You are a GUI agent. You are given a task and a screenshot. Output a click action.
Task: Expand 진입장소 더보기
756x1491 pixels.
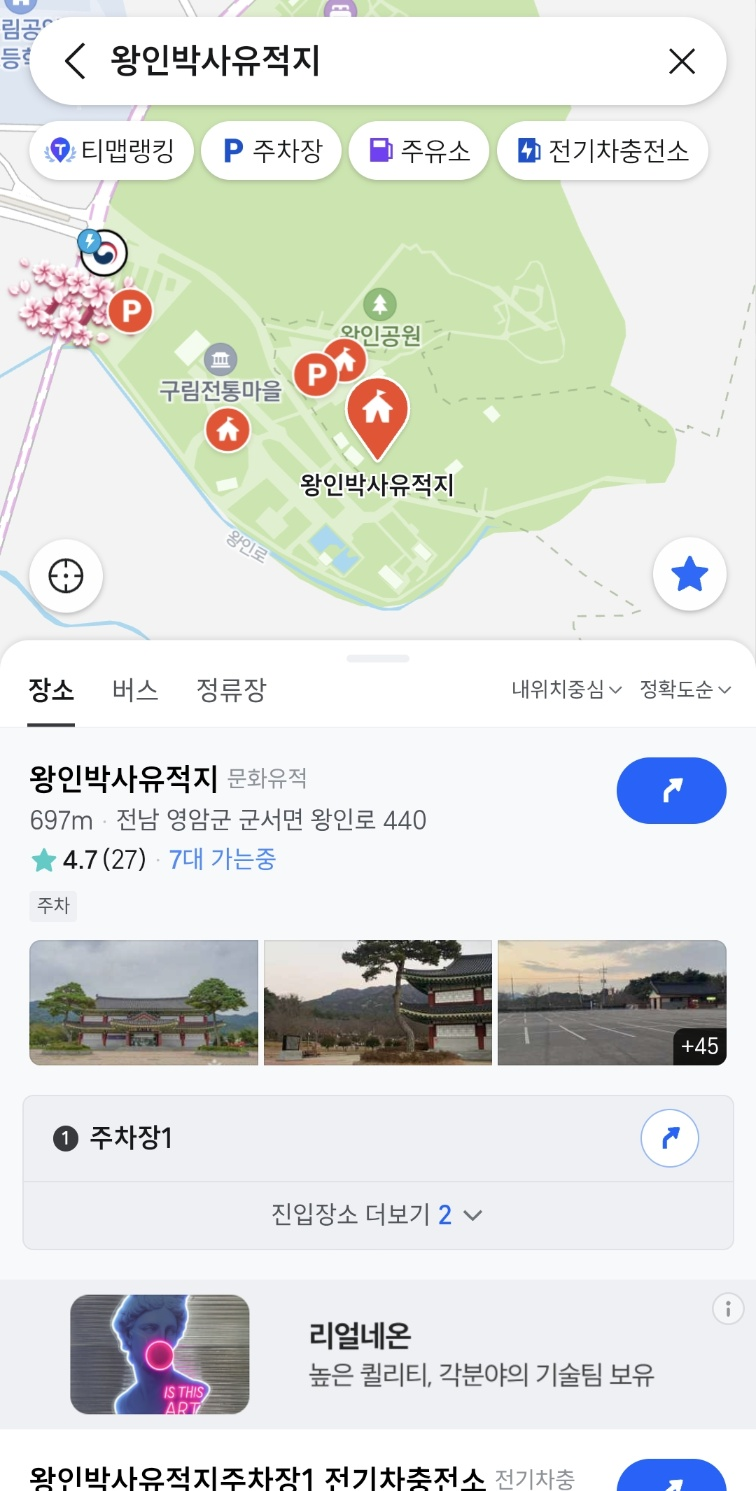(377, 1215)
